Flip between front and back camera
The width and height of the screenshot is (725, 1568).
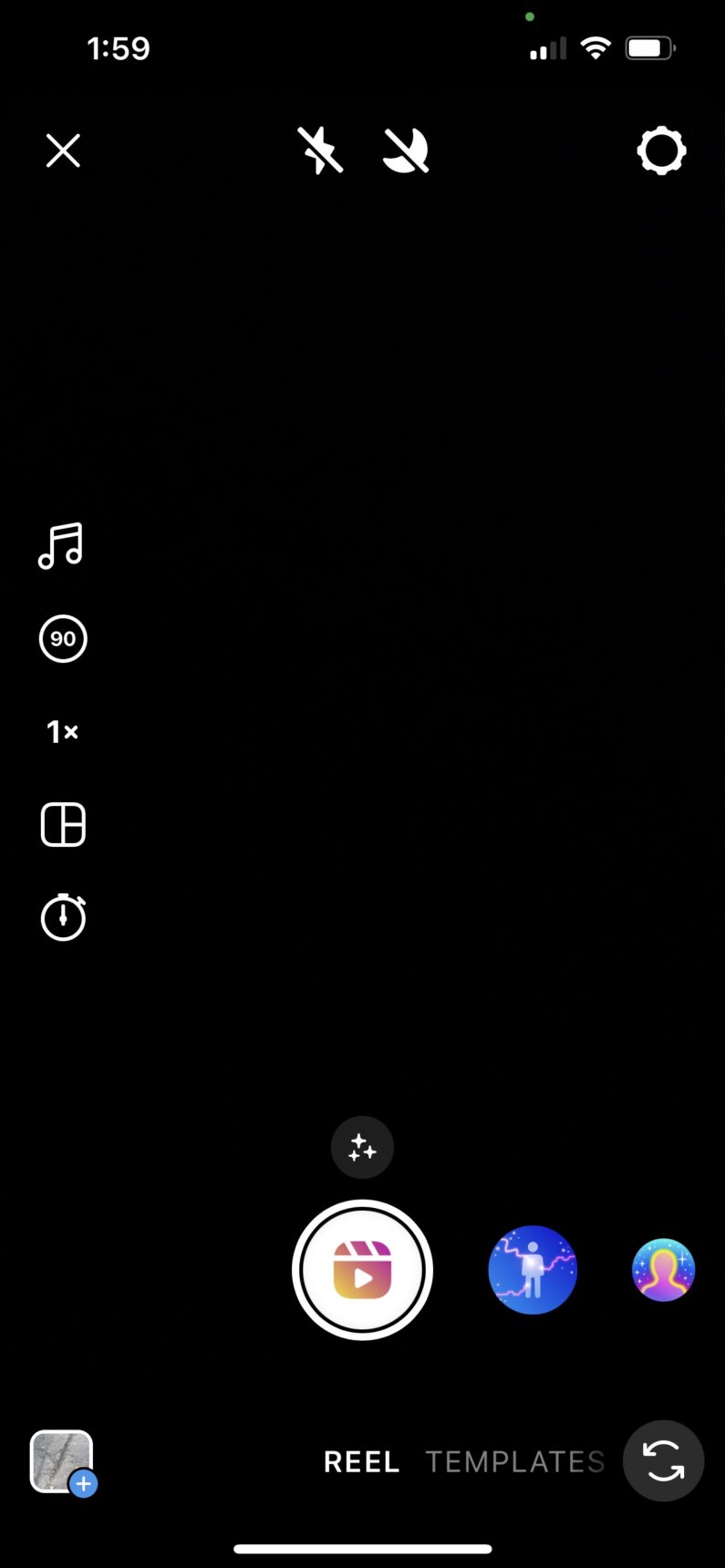coord(663,1460)
